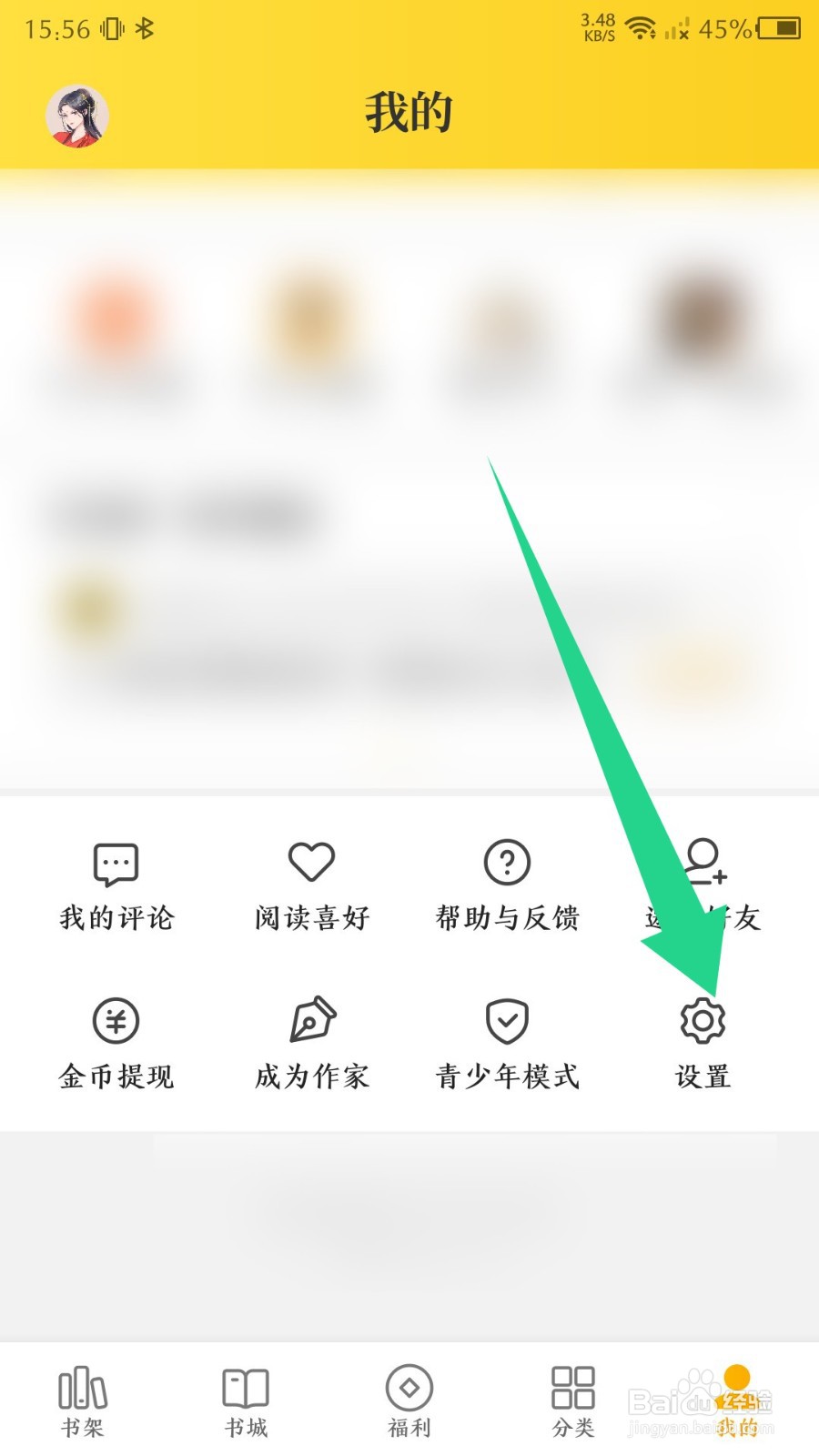Open 帮助与反馈 using the question mark icon

click(508, 863)
